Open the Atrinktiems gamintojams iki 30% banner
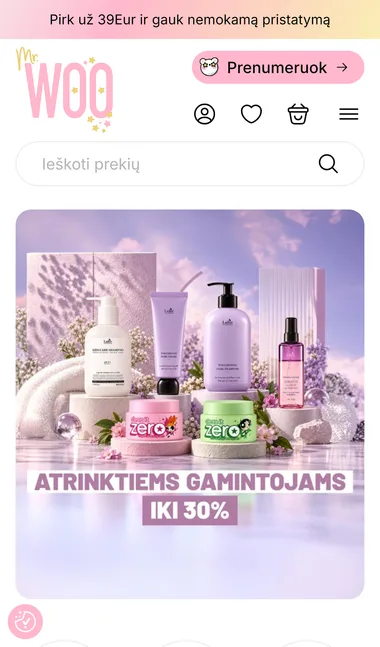Viewport: 380px width, 647px height. (190, 404)
